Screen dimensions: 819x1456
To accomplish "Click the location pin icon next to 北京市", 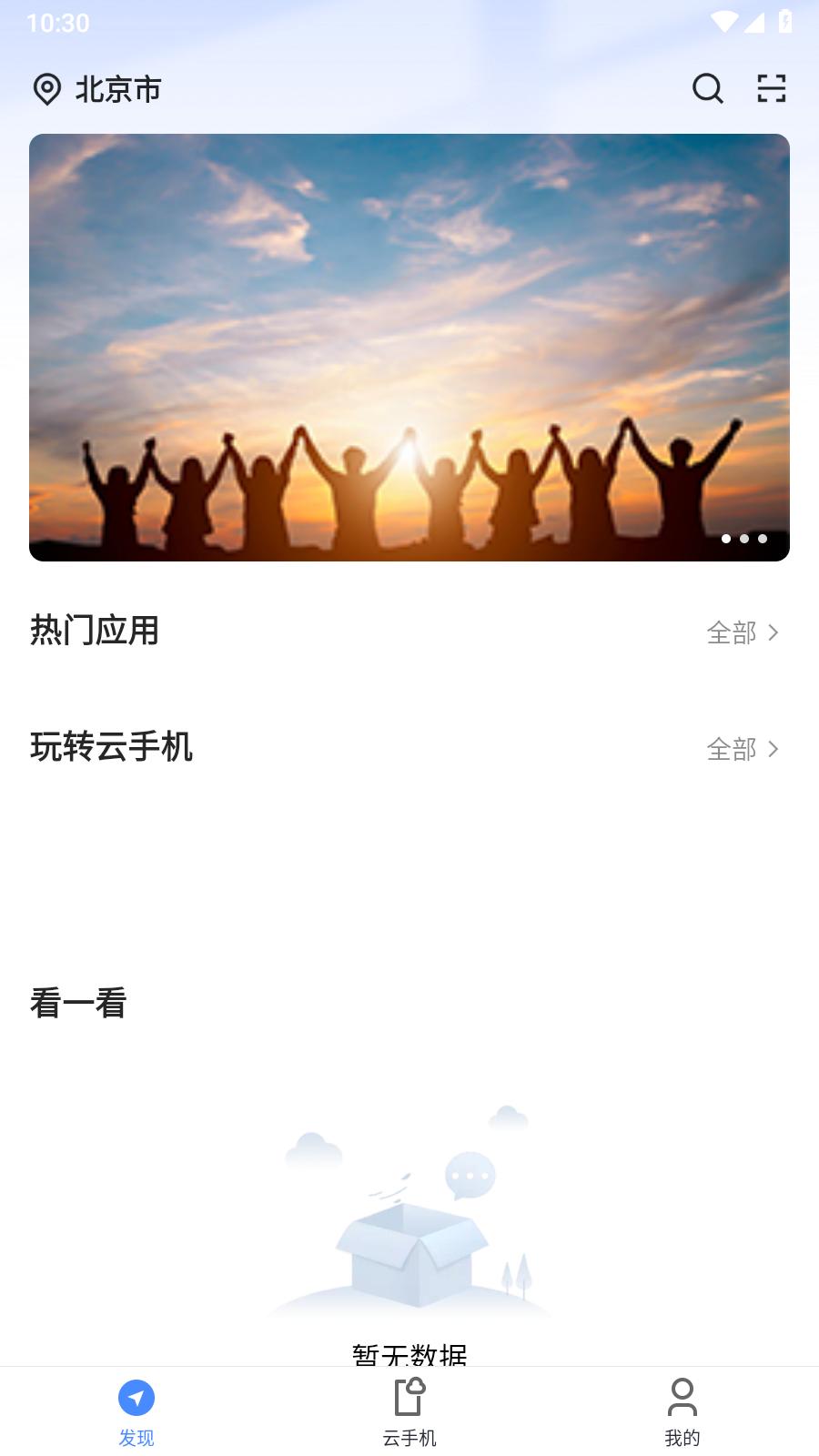I will [47, 89].
